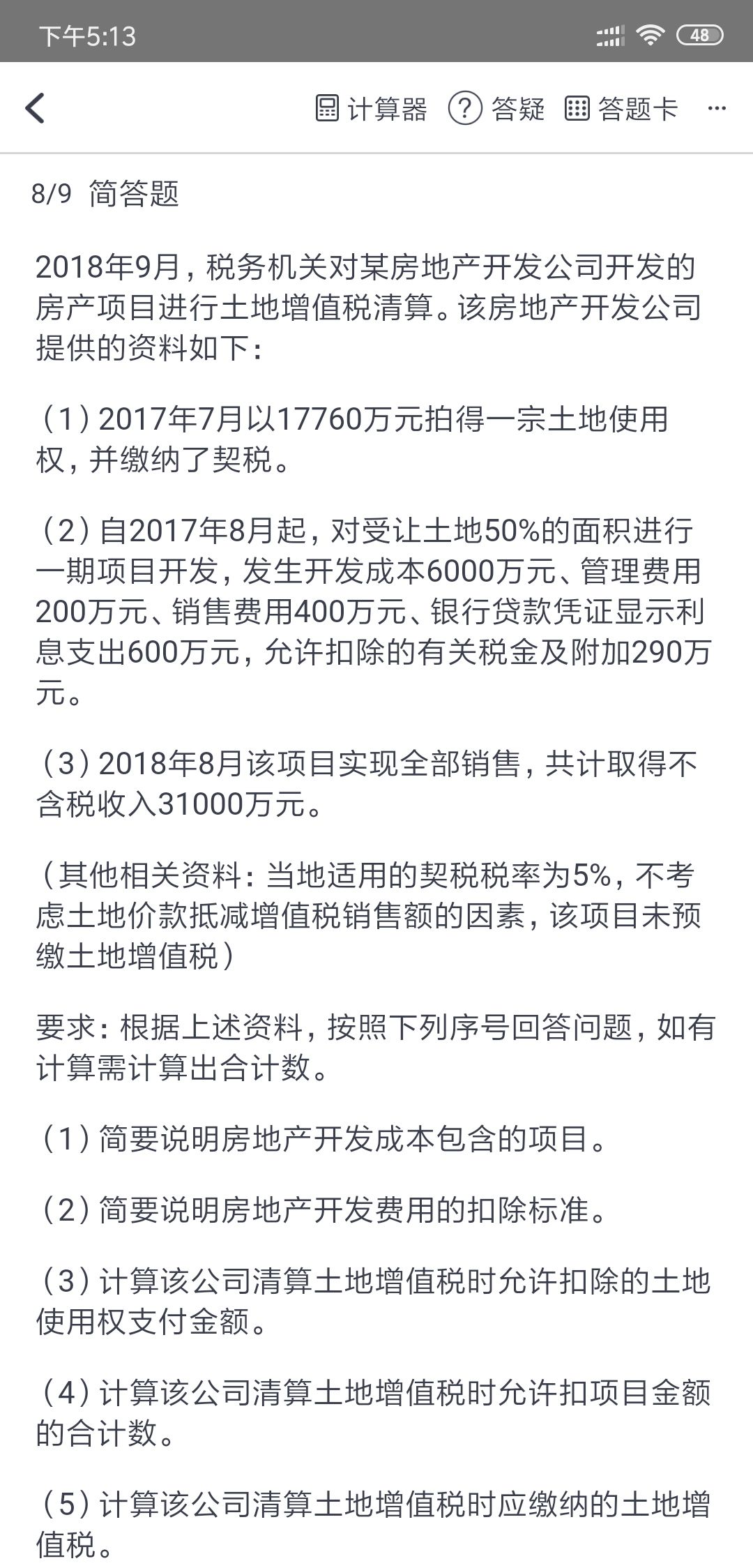
Task: Open 答疑 question help
Action: 496,108
